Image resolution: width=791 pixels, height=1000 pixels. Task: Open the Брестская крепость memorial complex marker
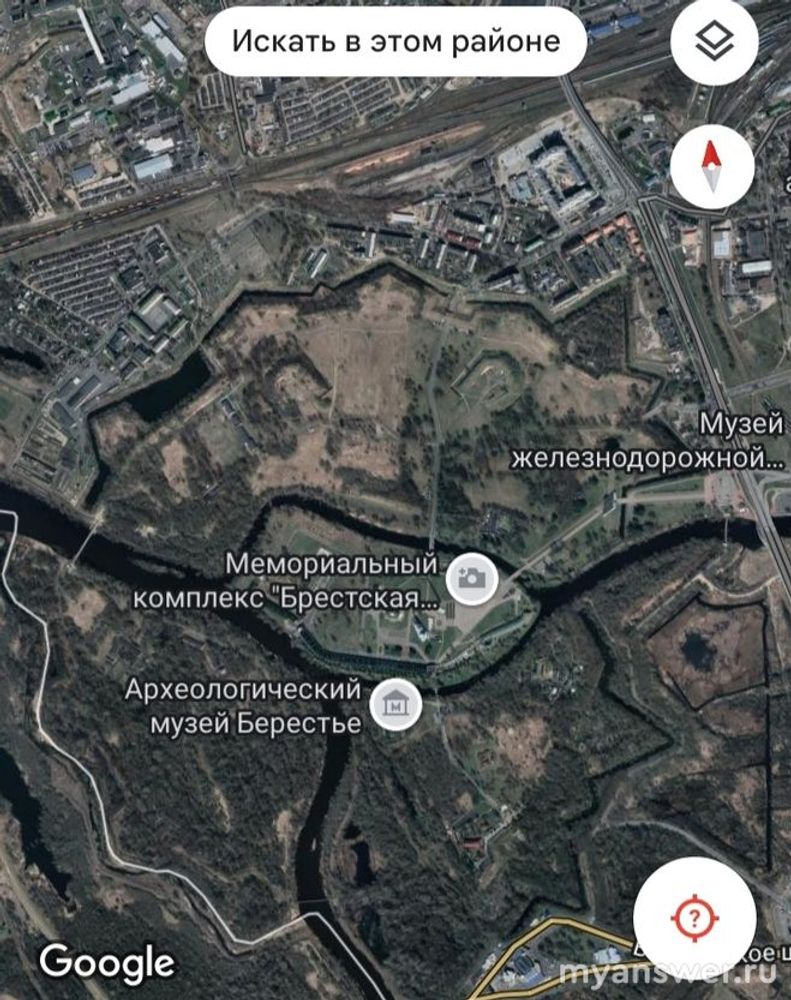(470, 577)
